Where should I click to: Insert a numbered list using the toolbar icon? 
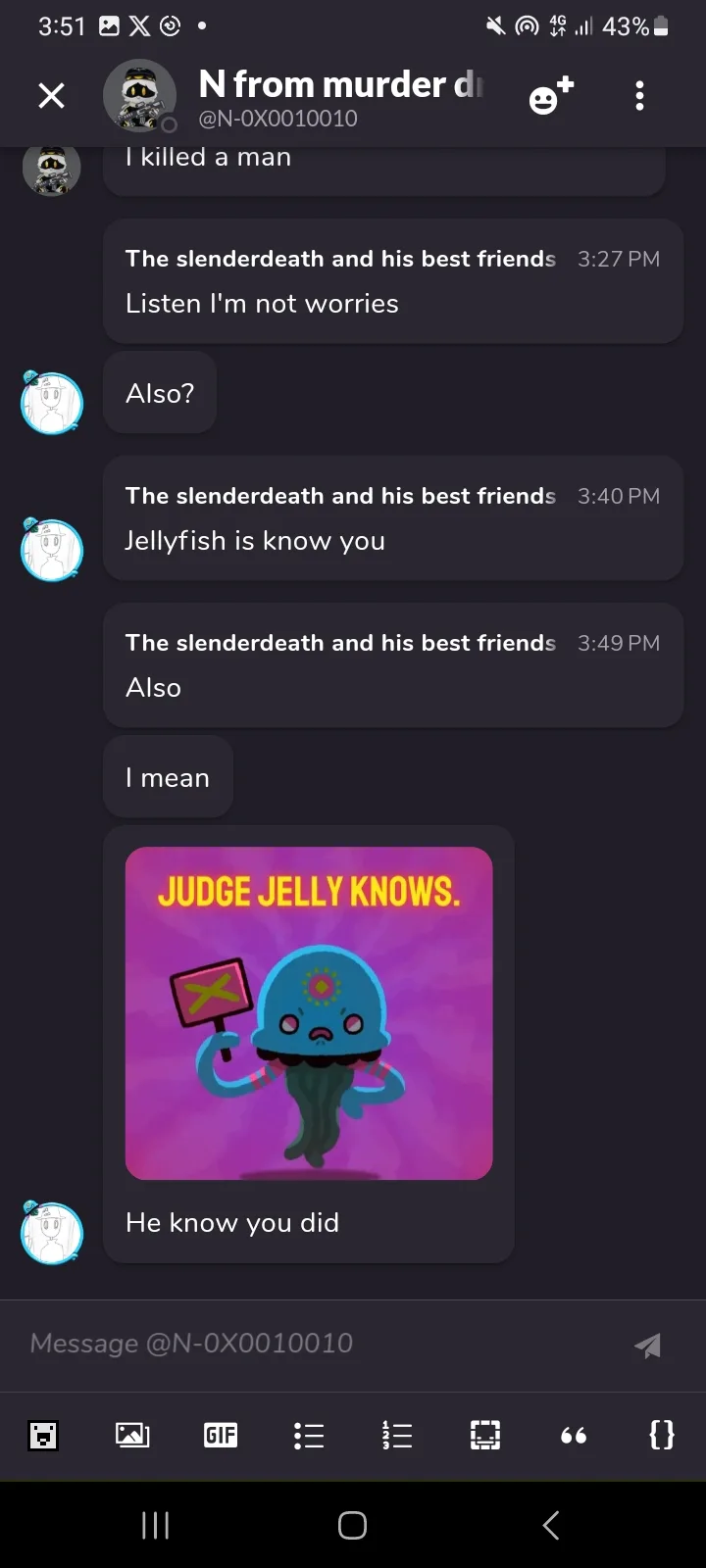[396, 1435]
